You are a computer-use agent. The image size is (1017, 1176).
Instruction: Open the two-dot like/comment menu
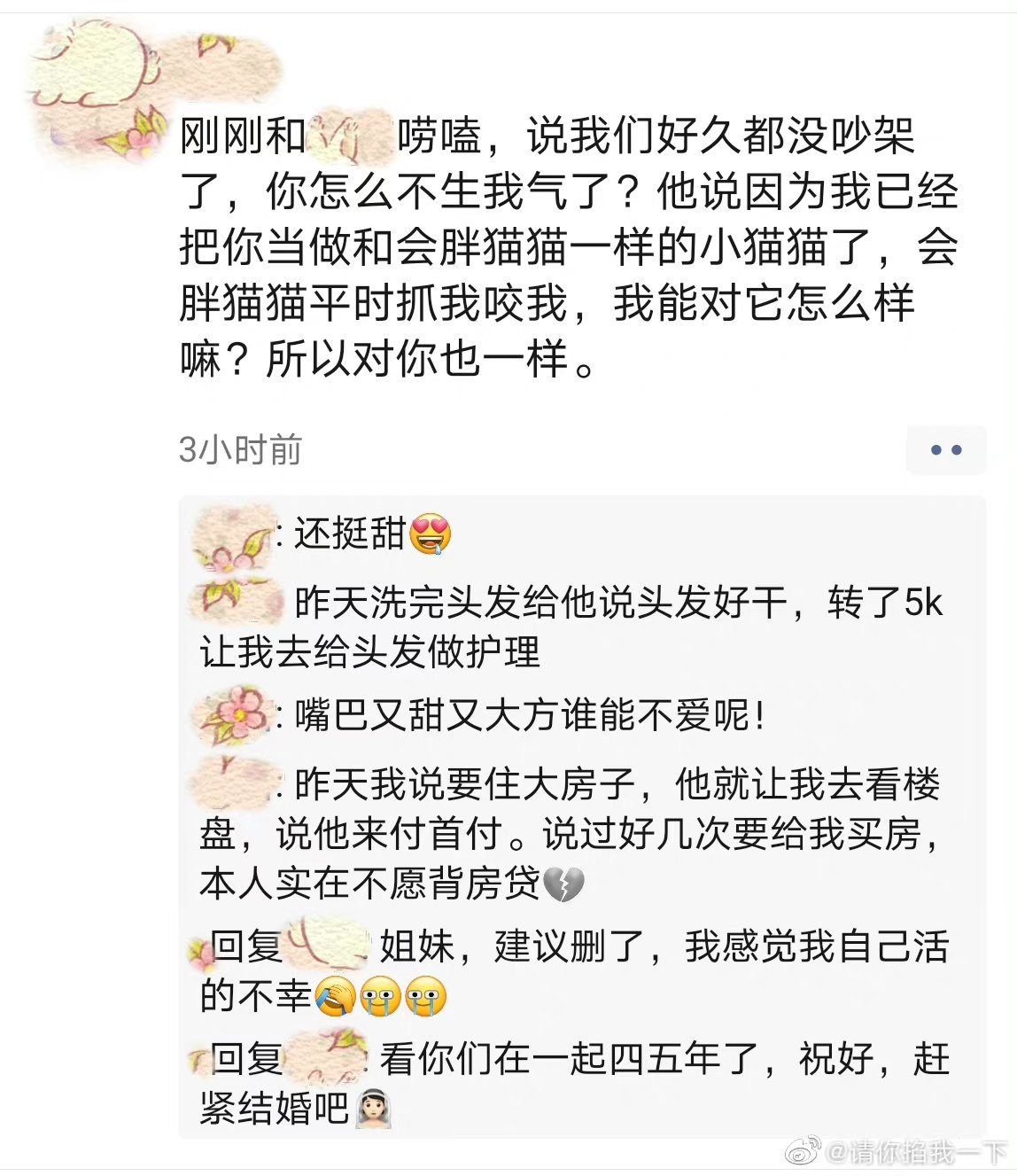point(945,450)
